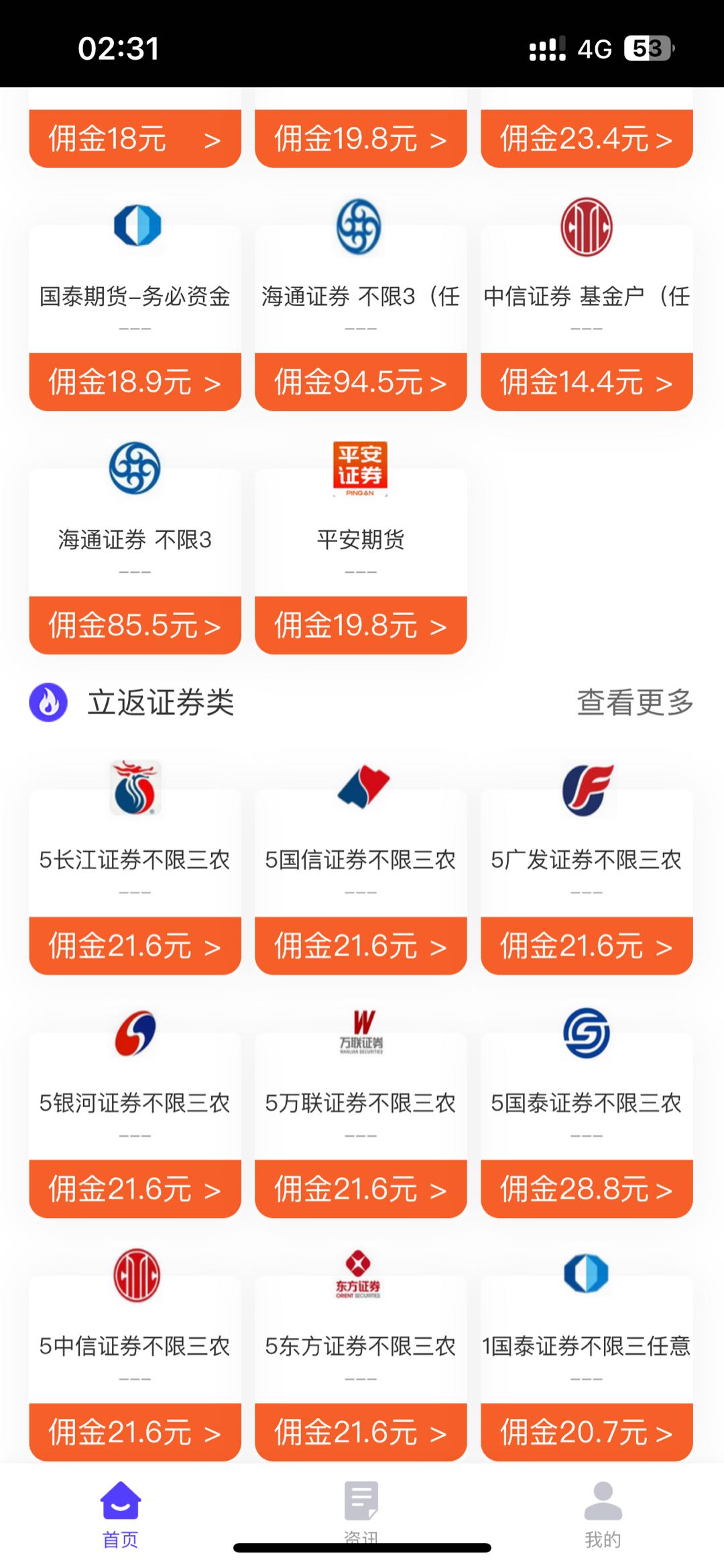Viewport: 724px width, 1568px height.
Task: Tap 查看更多 for 立返证券类
Action: [635, 702]
